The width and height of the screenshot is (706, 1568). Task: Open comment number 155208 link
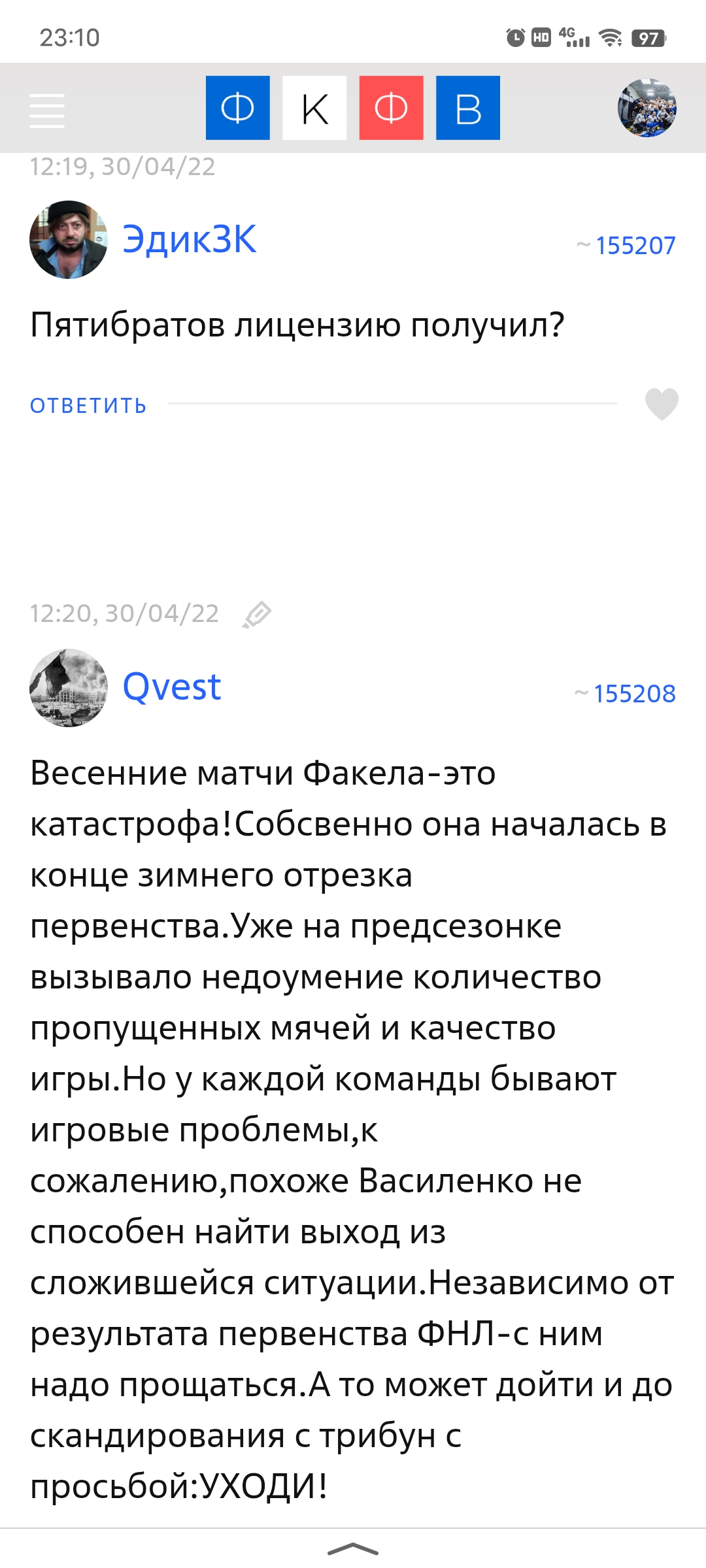(x=634, y=694)
